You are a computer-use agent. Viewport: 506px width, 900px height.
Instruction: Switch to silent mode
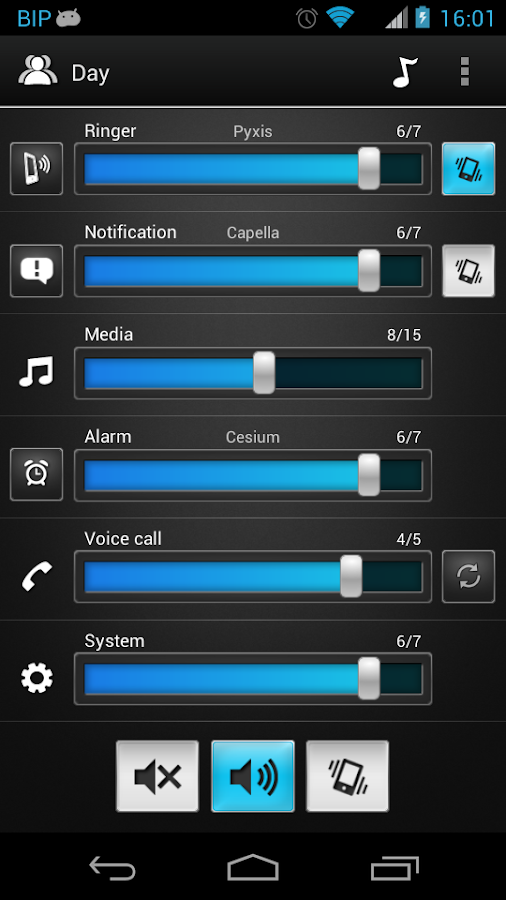tap(158, 776)
